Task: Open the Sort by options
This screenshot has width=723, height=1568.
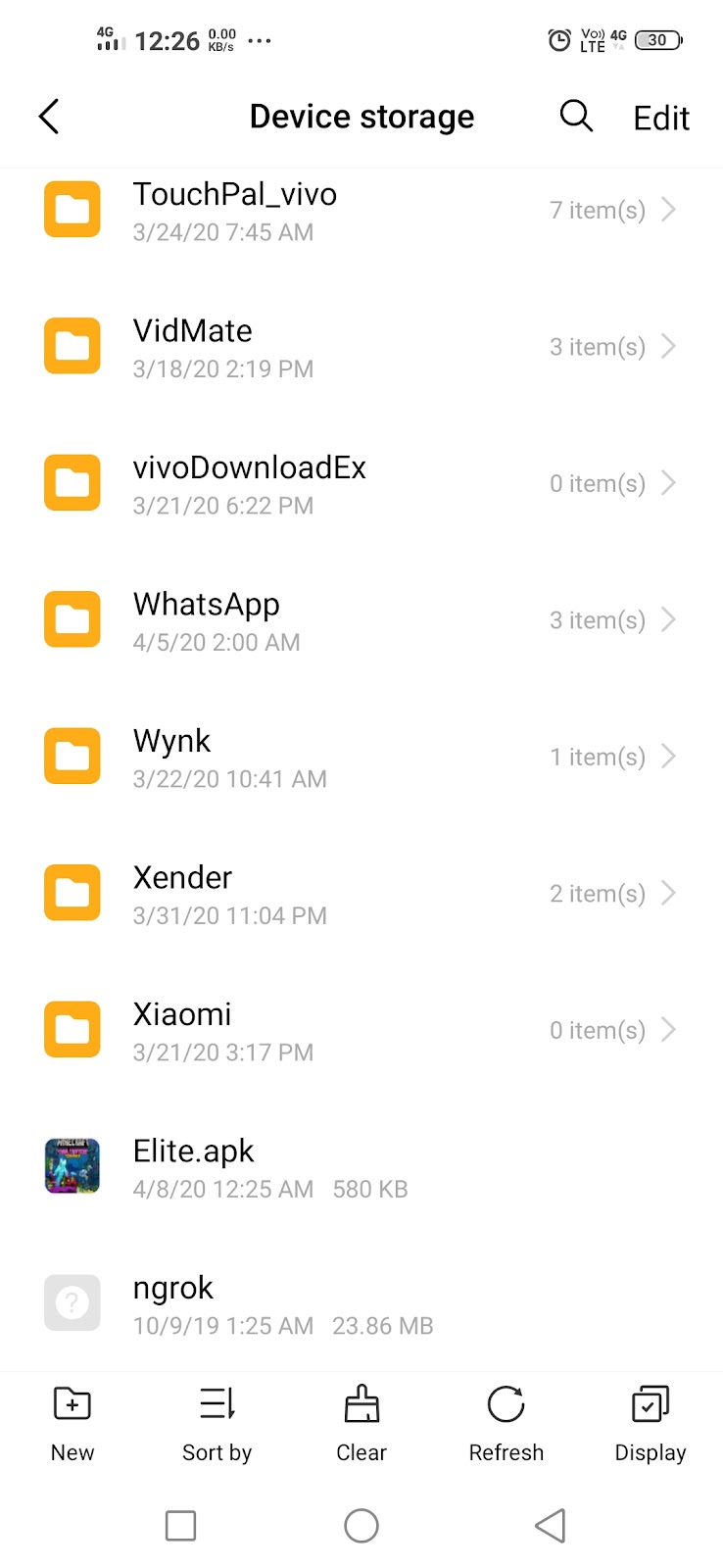Action: pos(217,1423)
